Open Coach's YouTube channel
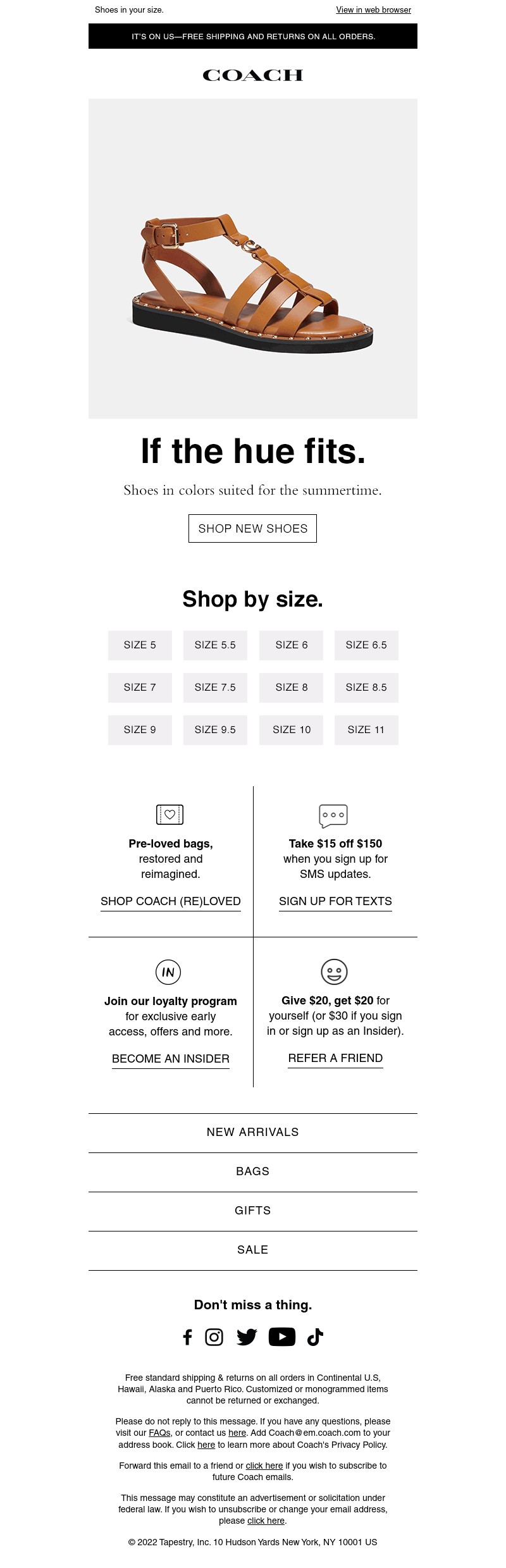 tap(282, 1337)
